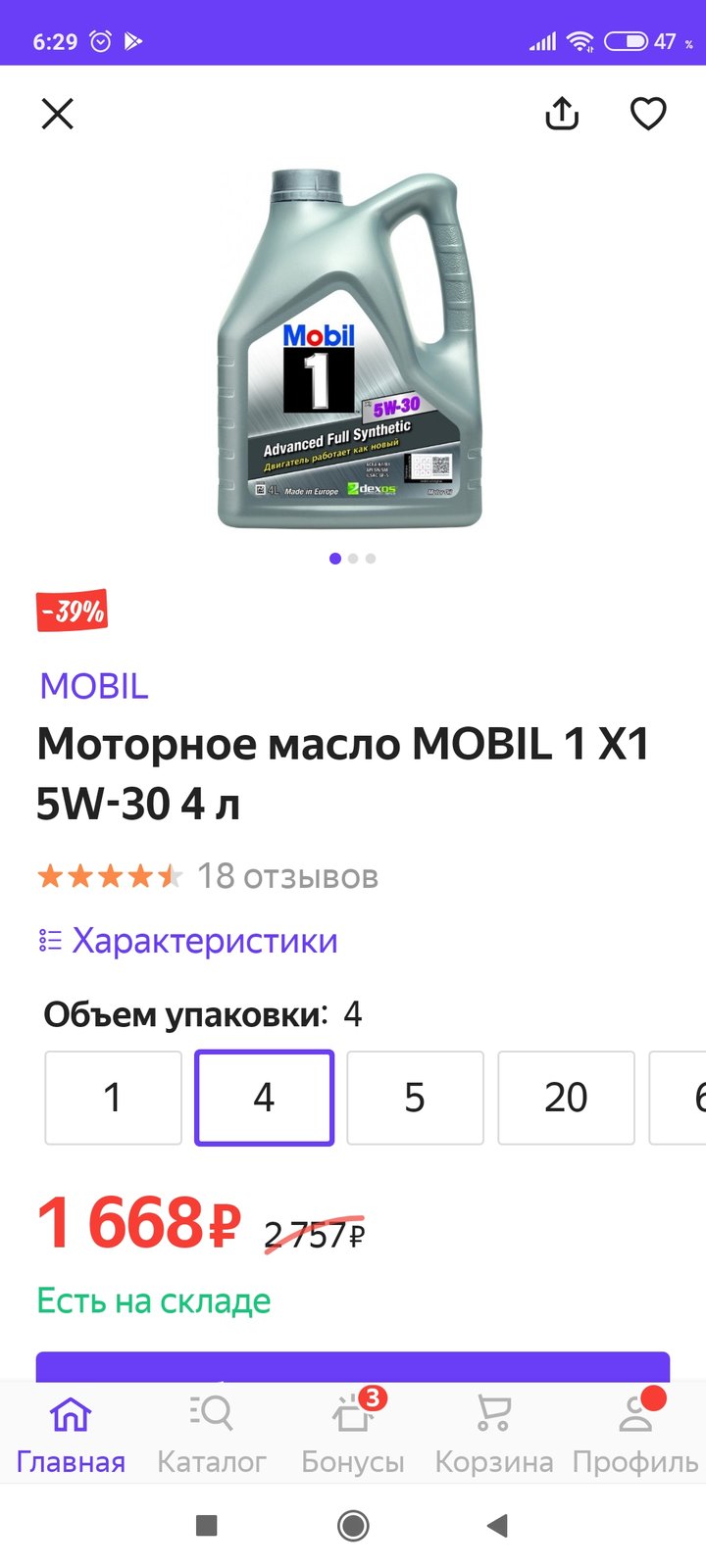Open the Корзина cart tab

point(494,1435)
